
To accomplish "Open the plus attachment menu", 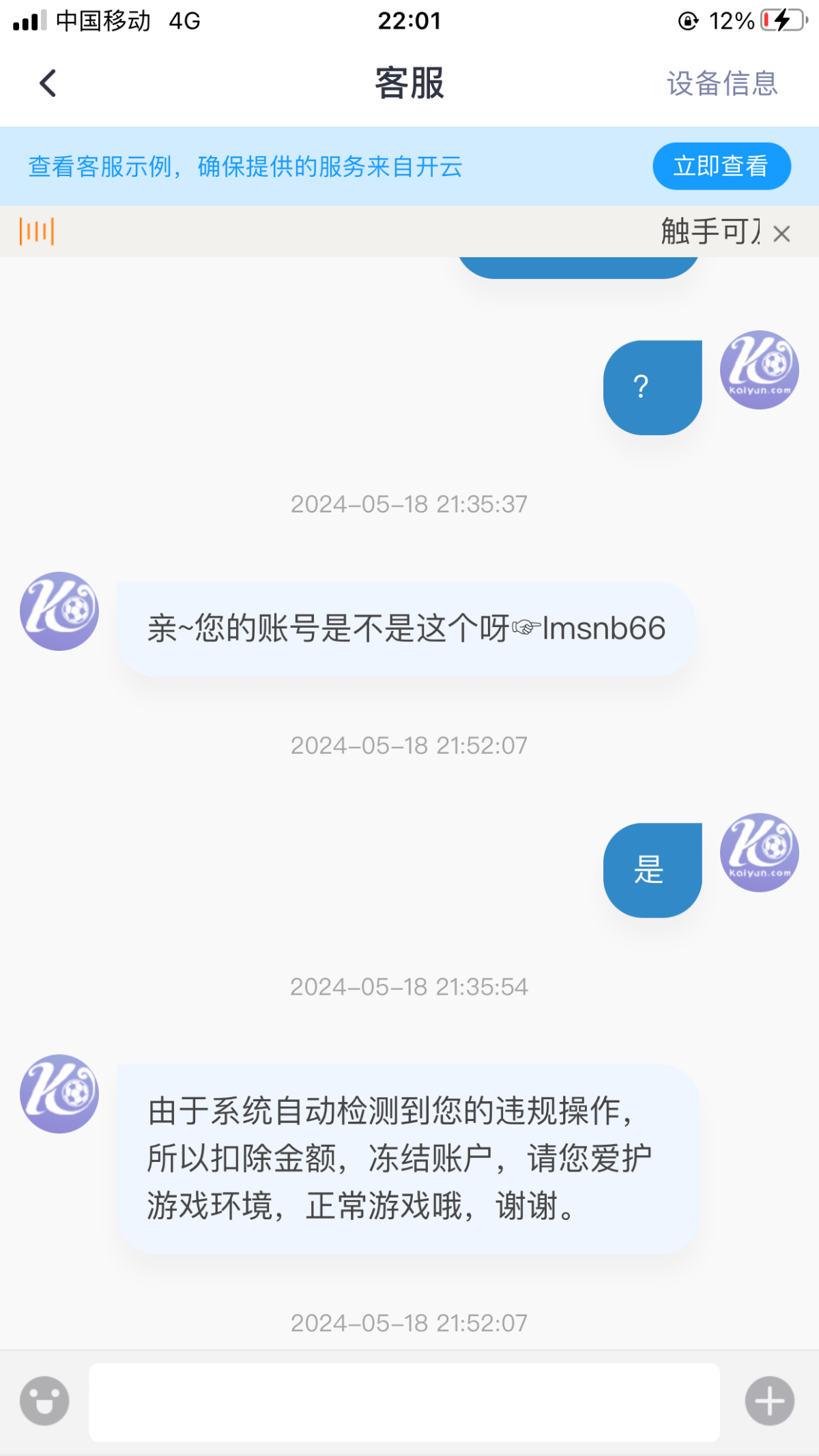I will click(769, 1401).
